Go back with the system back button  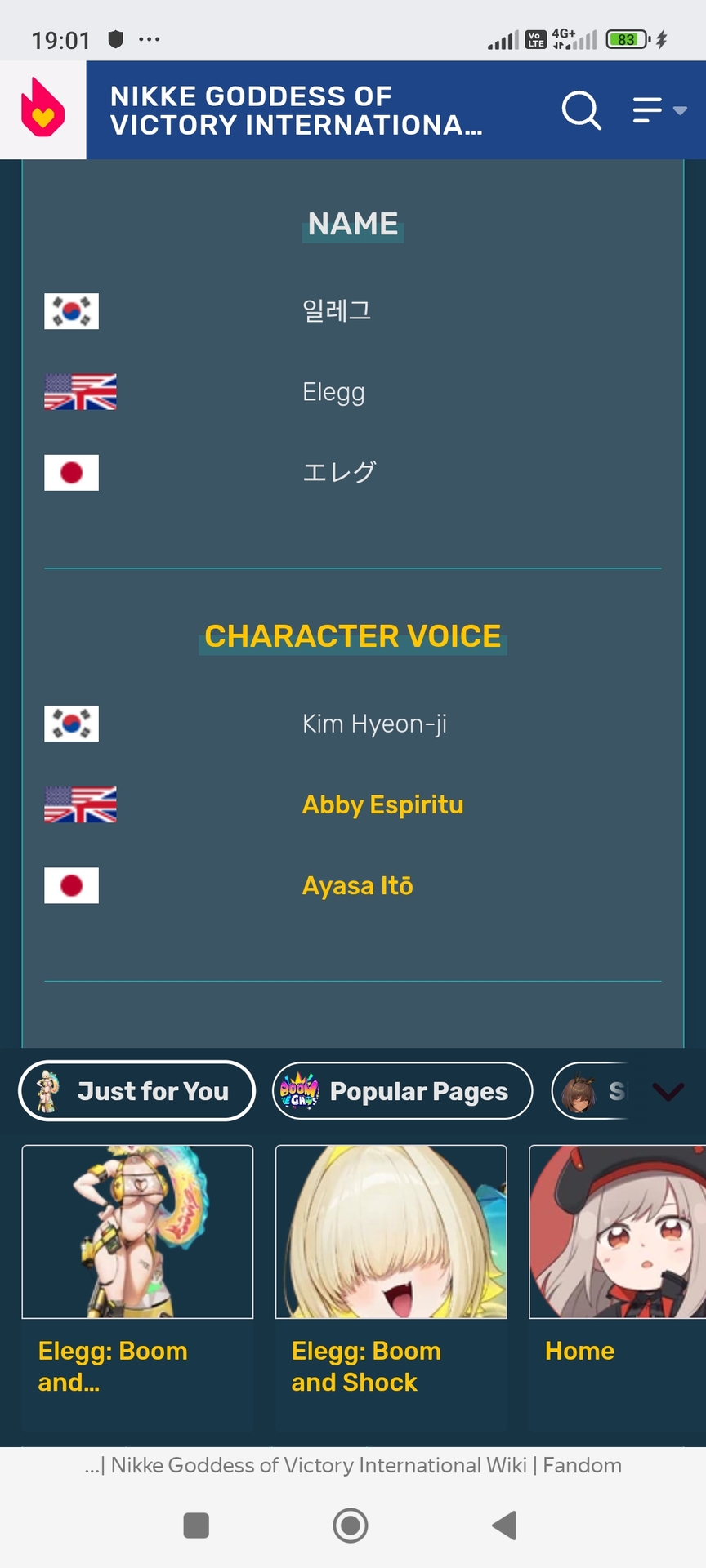[x=504, y=1525]
